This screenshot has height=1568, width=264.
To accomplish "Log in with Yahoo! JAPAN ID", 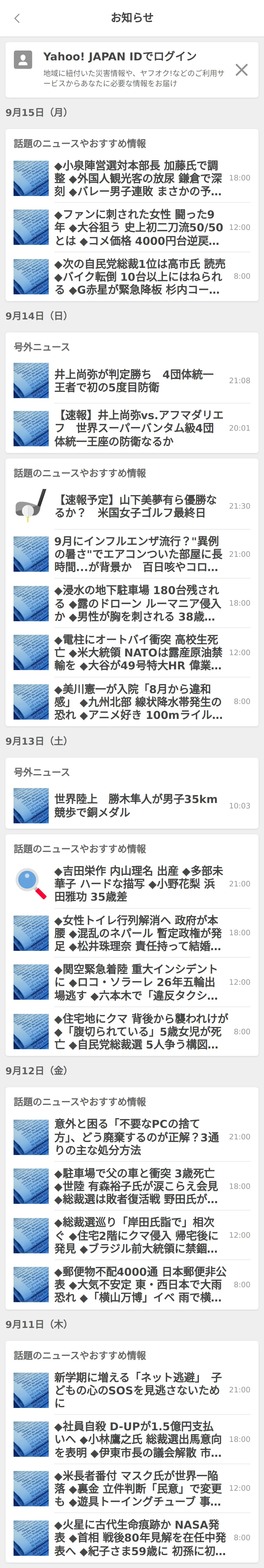I will coord(120,57).
